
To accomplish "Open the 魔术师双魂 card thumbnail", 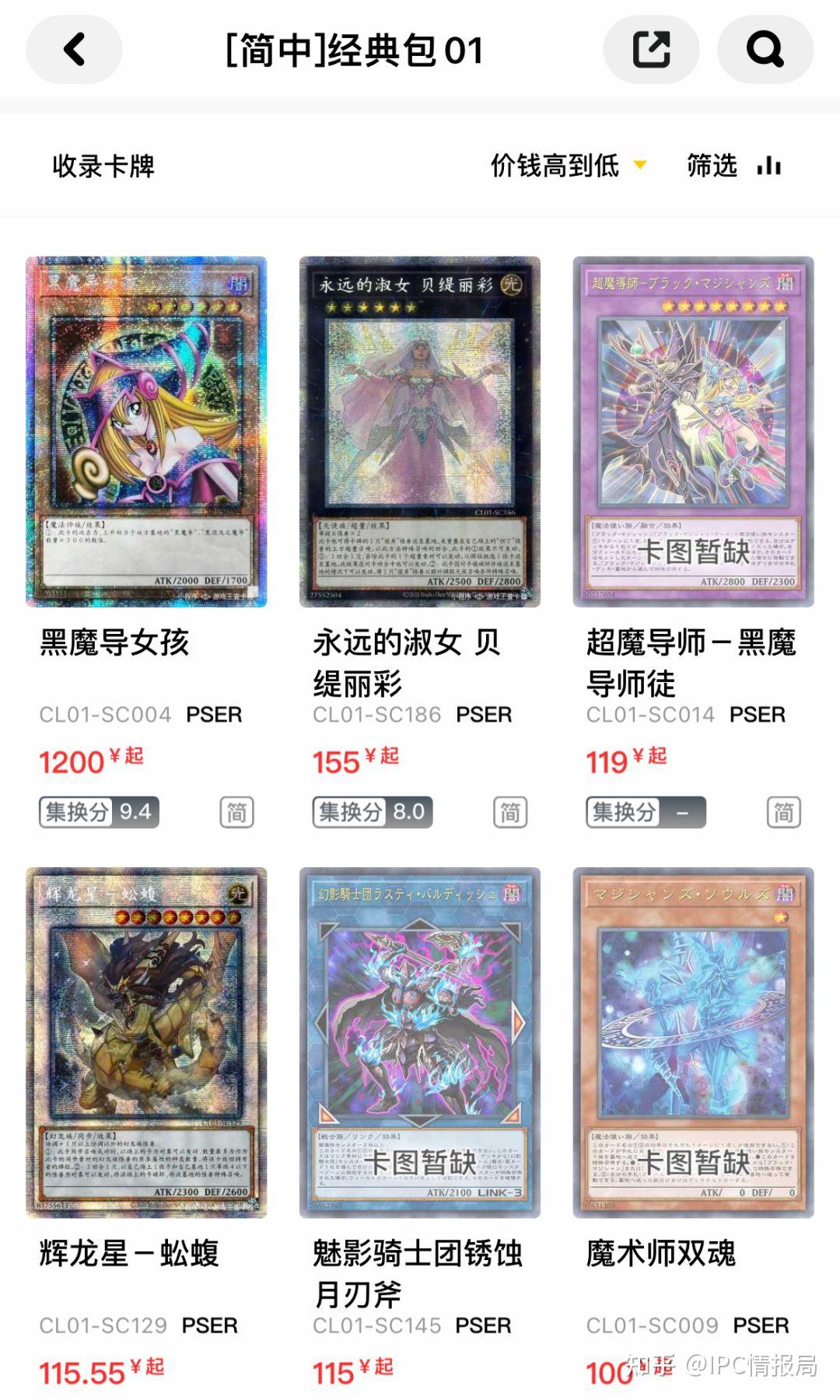I will (x=691, y=1046).
